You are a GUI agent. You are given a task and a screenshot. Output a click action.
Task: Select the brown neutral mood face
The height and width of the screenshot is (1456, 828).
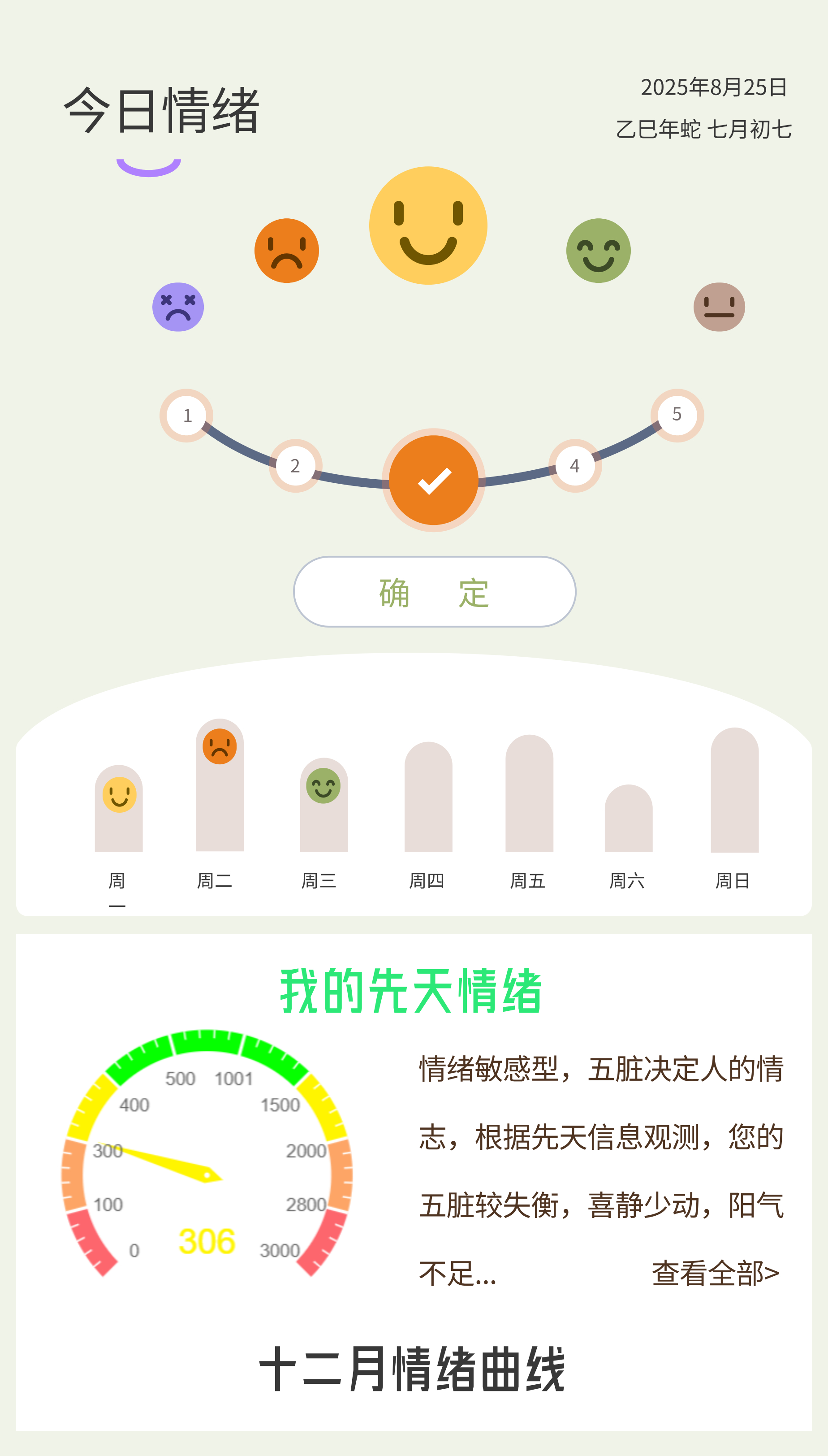point(719,307)
